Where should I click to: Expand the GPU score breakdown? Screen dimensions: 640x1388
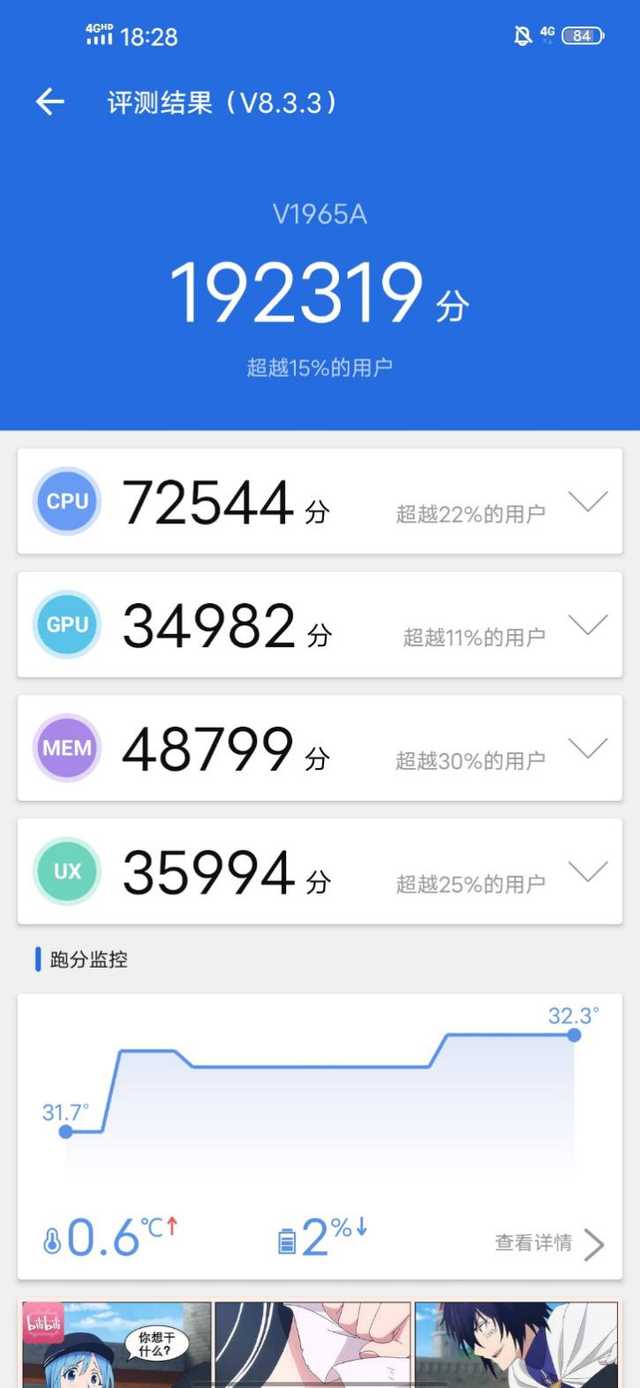tap(588, 625)
